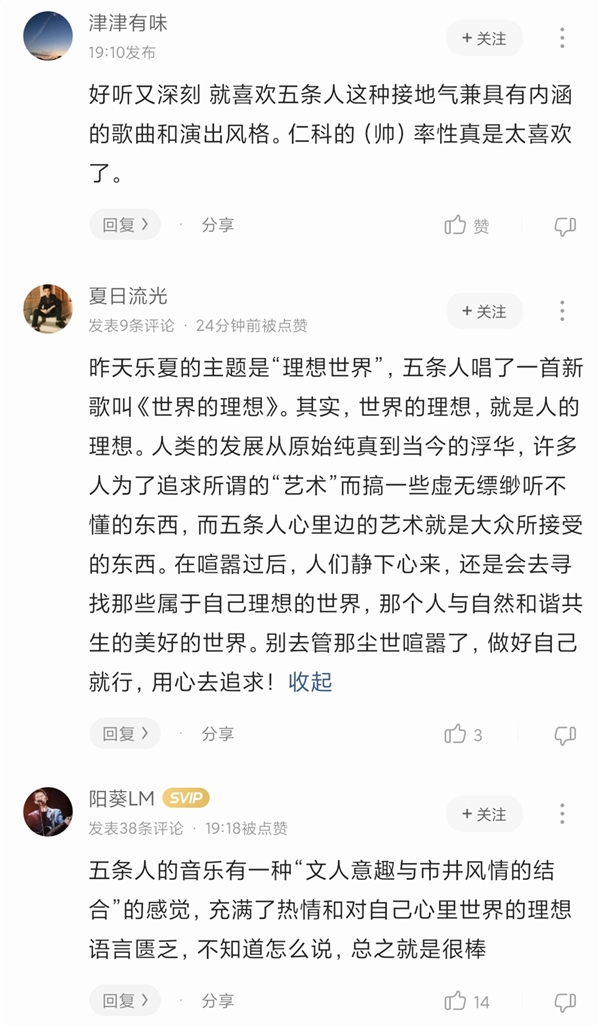The width and height of the screenshot is (600, 1029).
Task: Open 阳葵LM's profile avatar
Action: pyautogui.click(x=48, y=811)
